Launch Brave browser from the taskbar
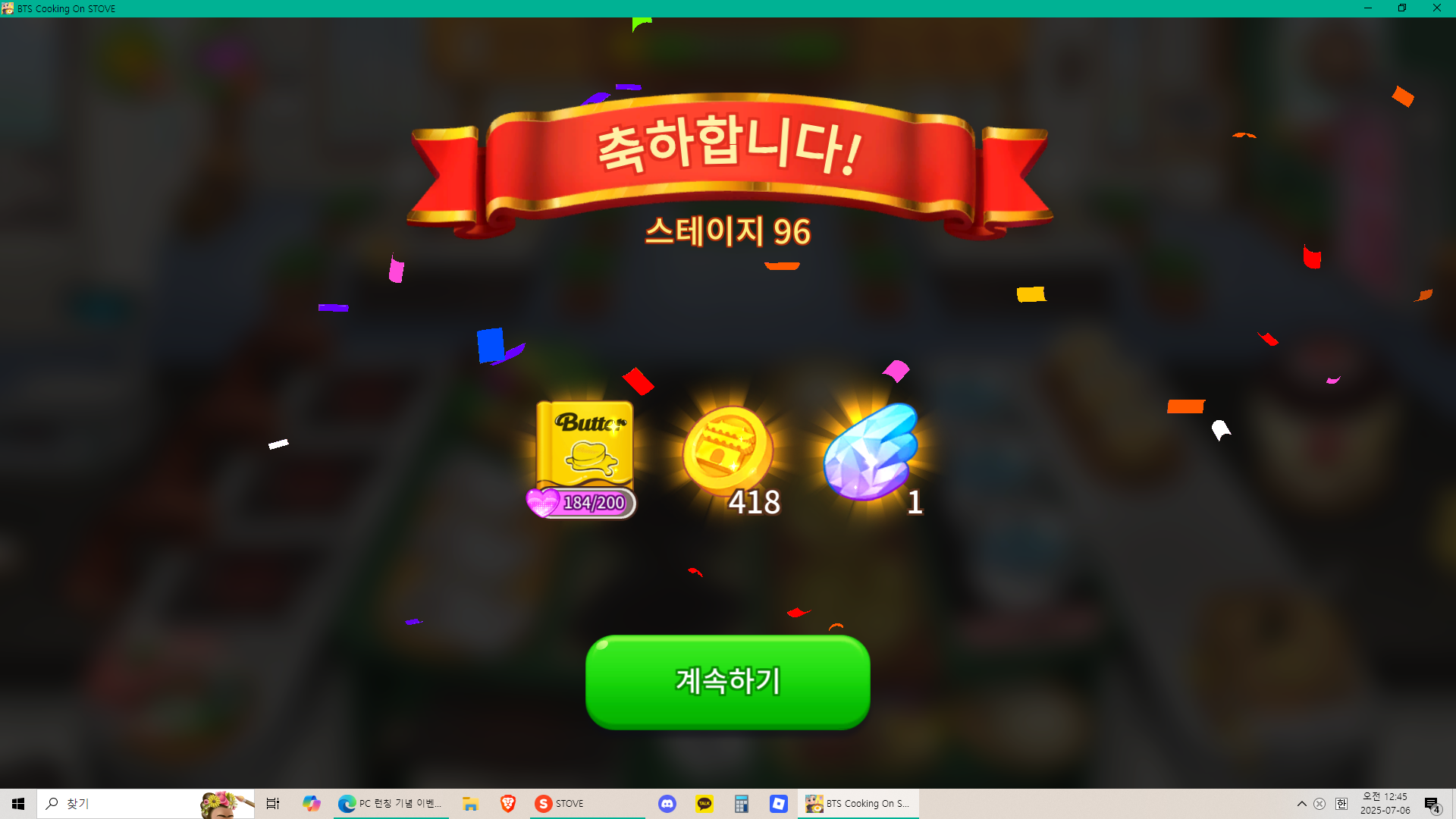Image resolution: width=1456 pixels, height=819 pixels. click(x=508, y=804)
